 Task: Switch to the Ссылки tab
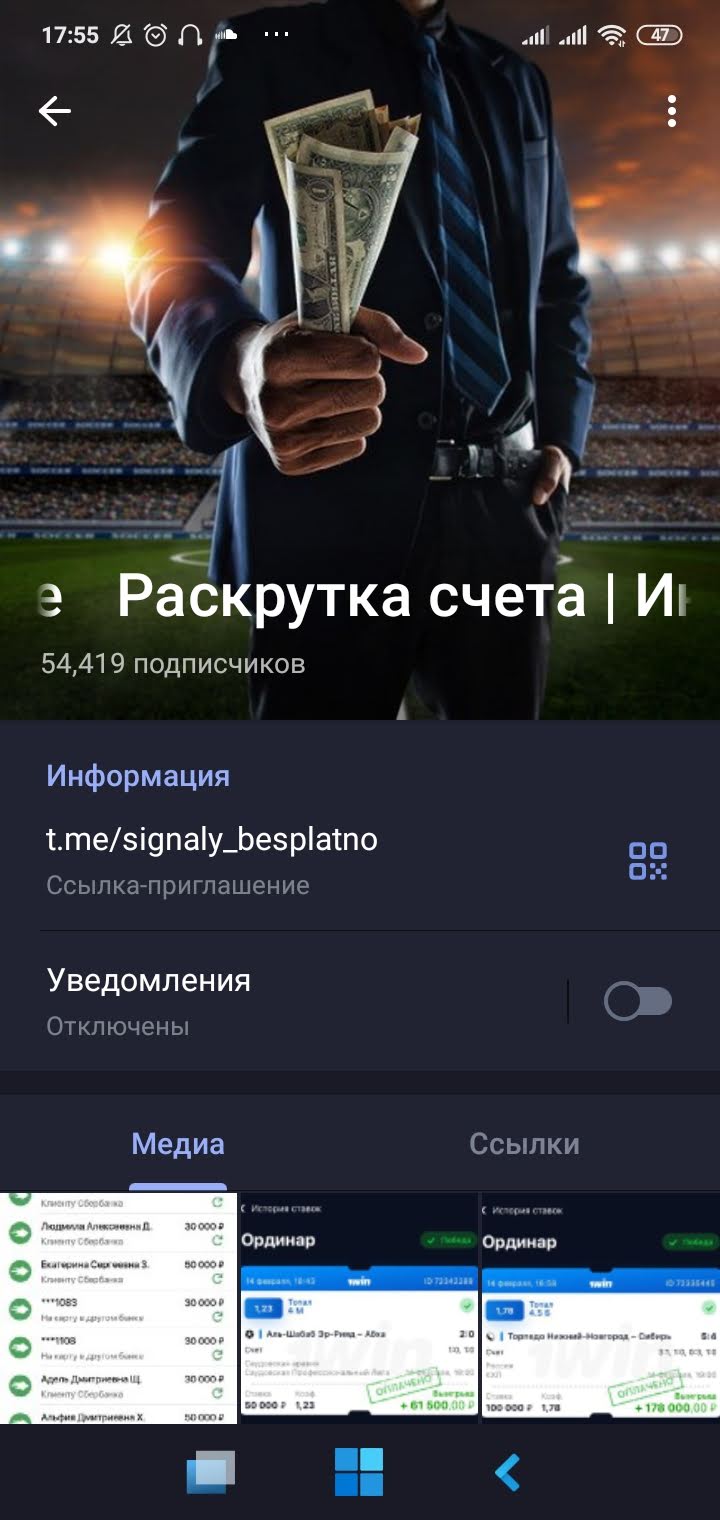(x=524, y=1144)
